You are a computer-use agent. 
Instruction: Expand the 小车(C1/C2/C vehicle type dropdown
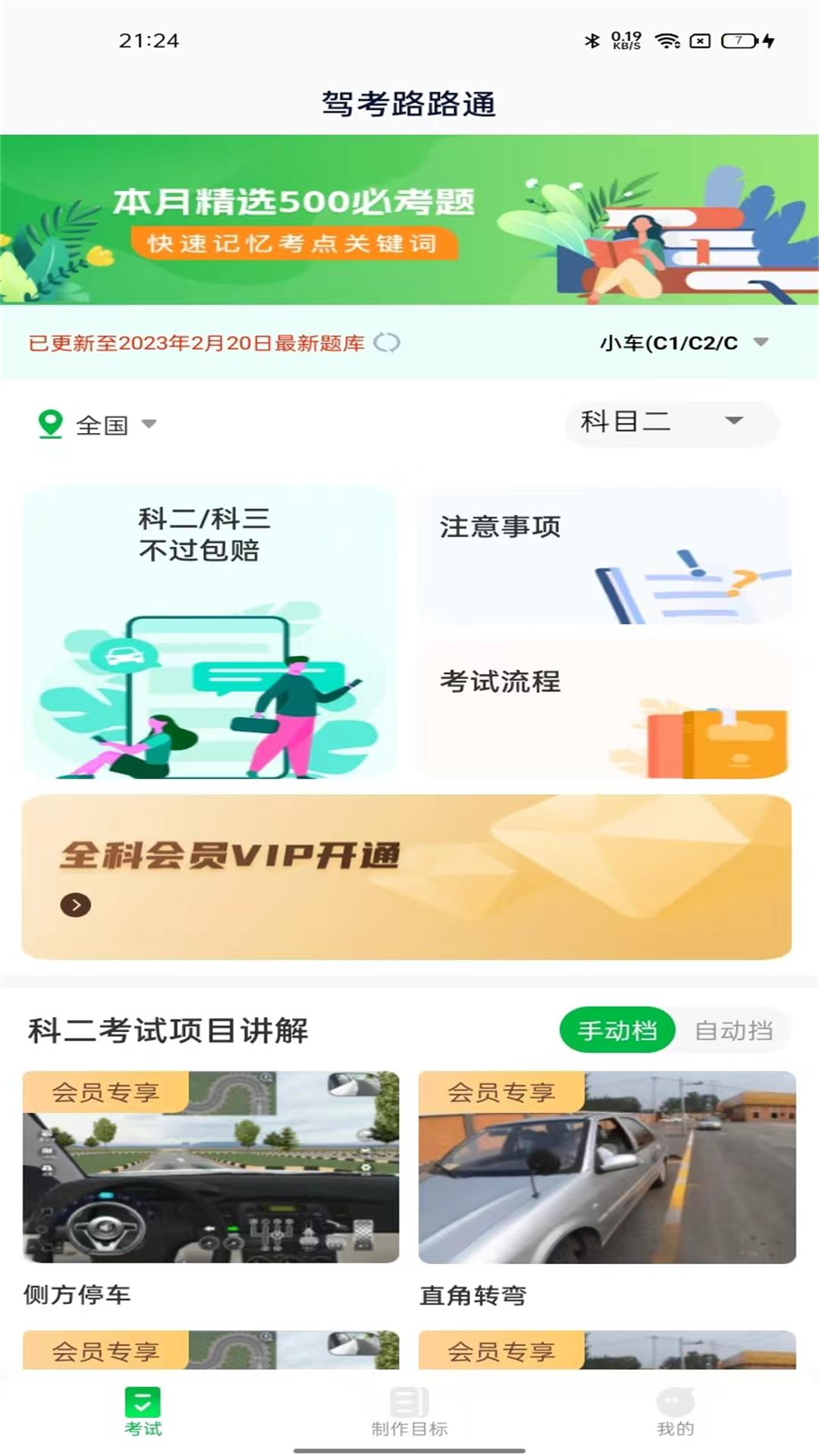coord(682,343)
